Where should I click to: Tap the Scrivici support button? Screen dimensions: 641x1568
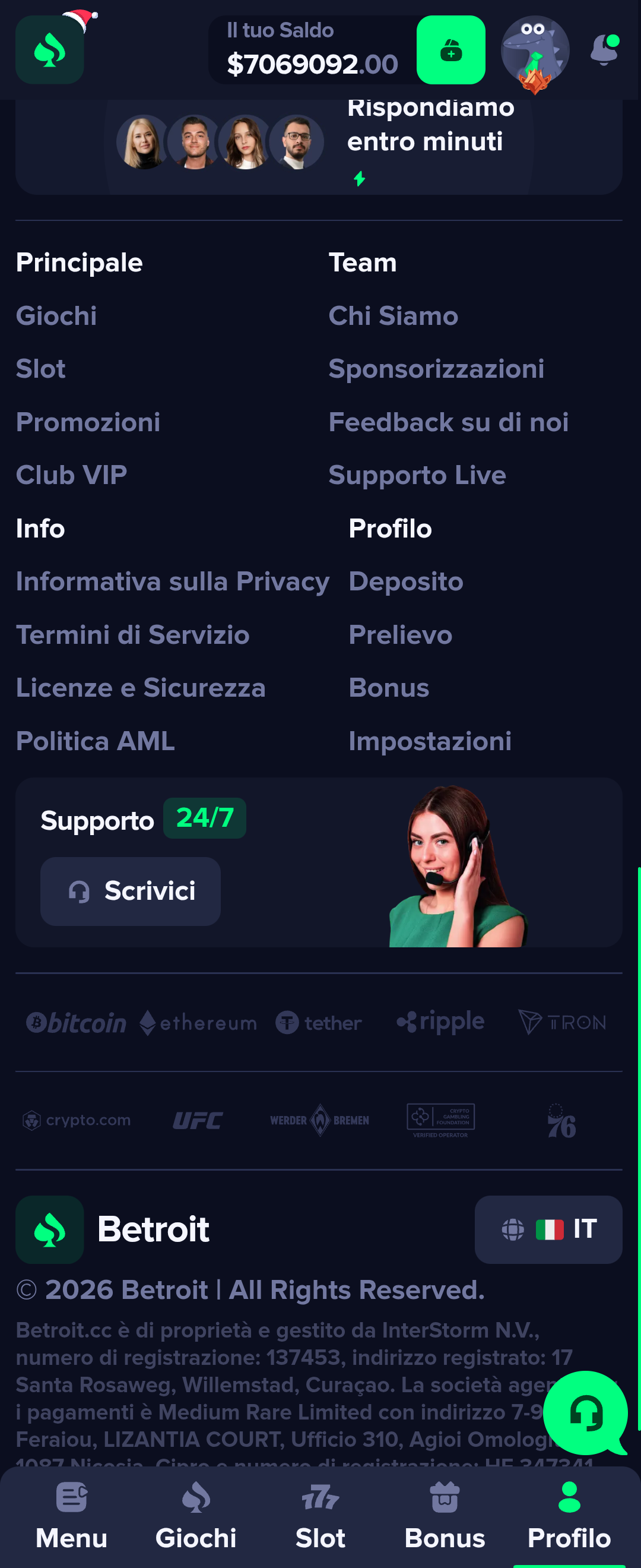(x=130, y=891)
